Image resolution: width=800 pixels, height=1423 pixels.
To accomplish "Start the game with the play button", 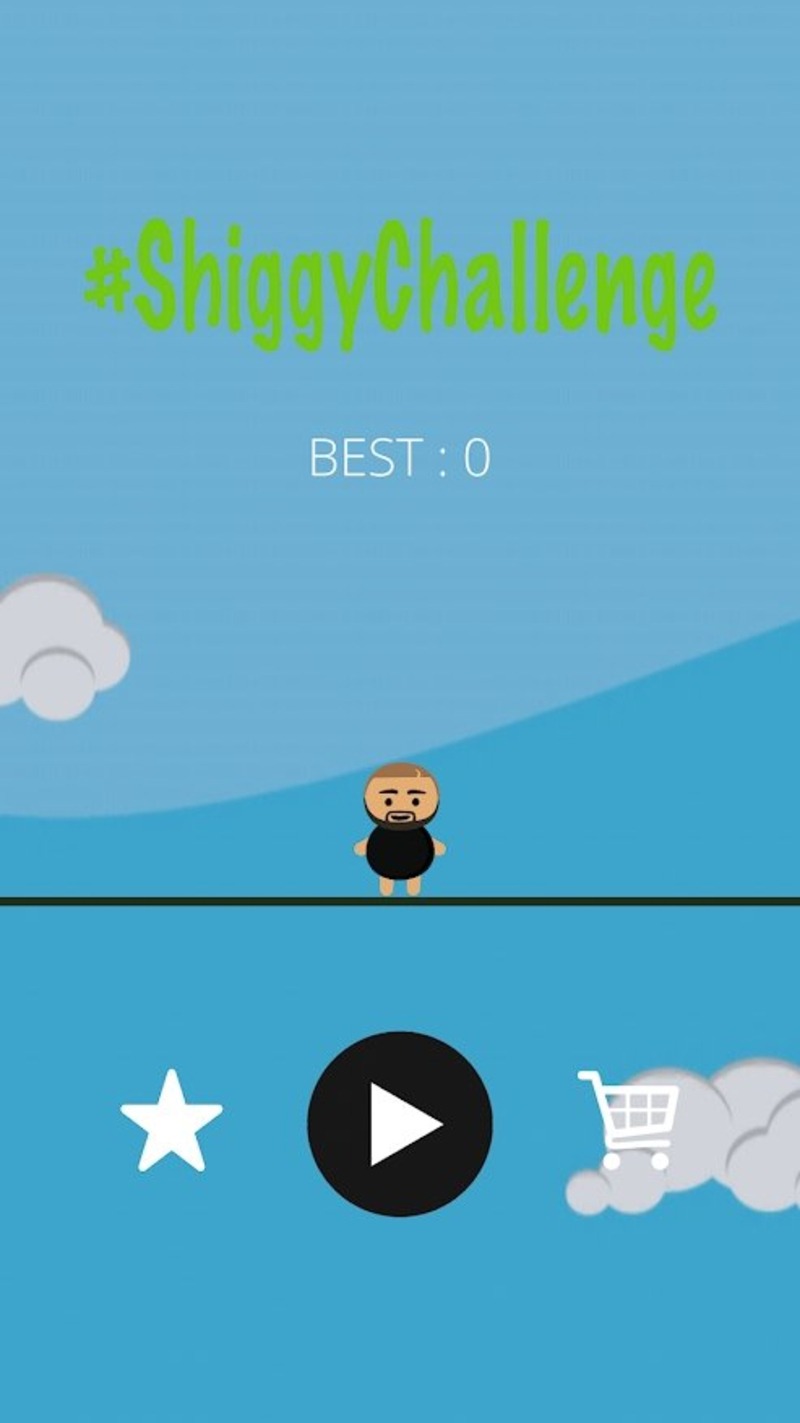I will (400, 1124).
